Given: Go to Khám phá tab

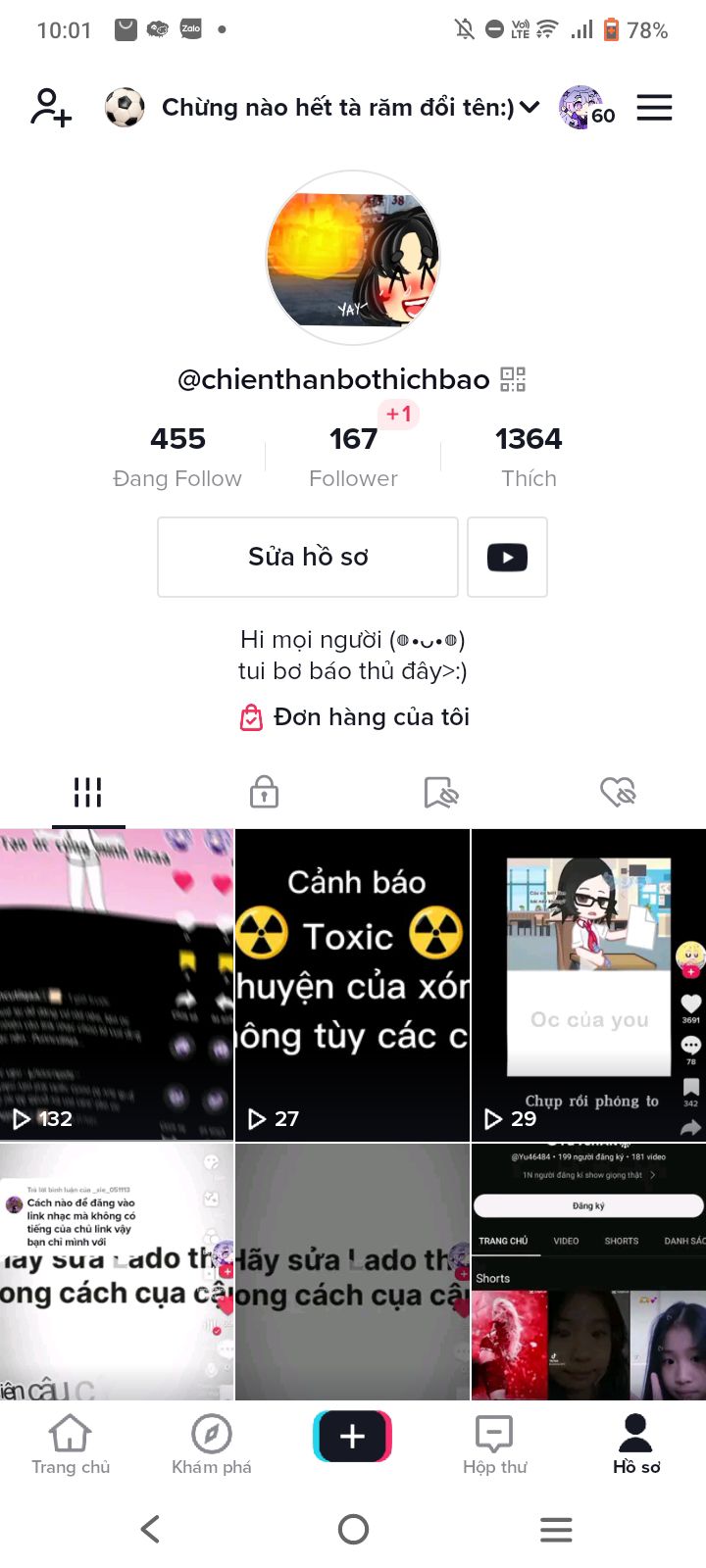Looking at the screenshot, I should pos(212,1445).
